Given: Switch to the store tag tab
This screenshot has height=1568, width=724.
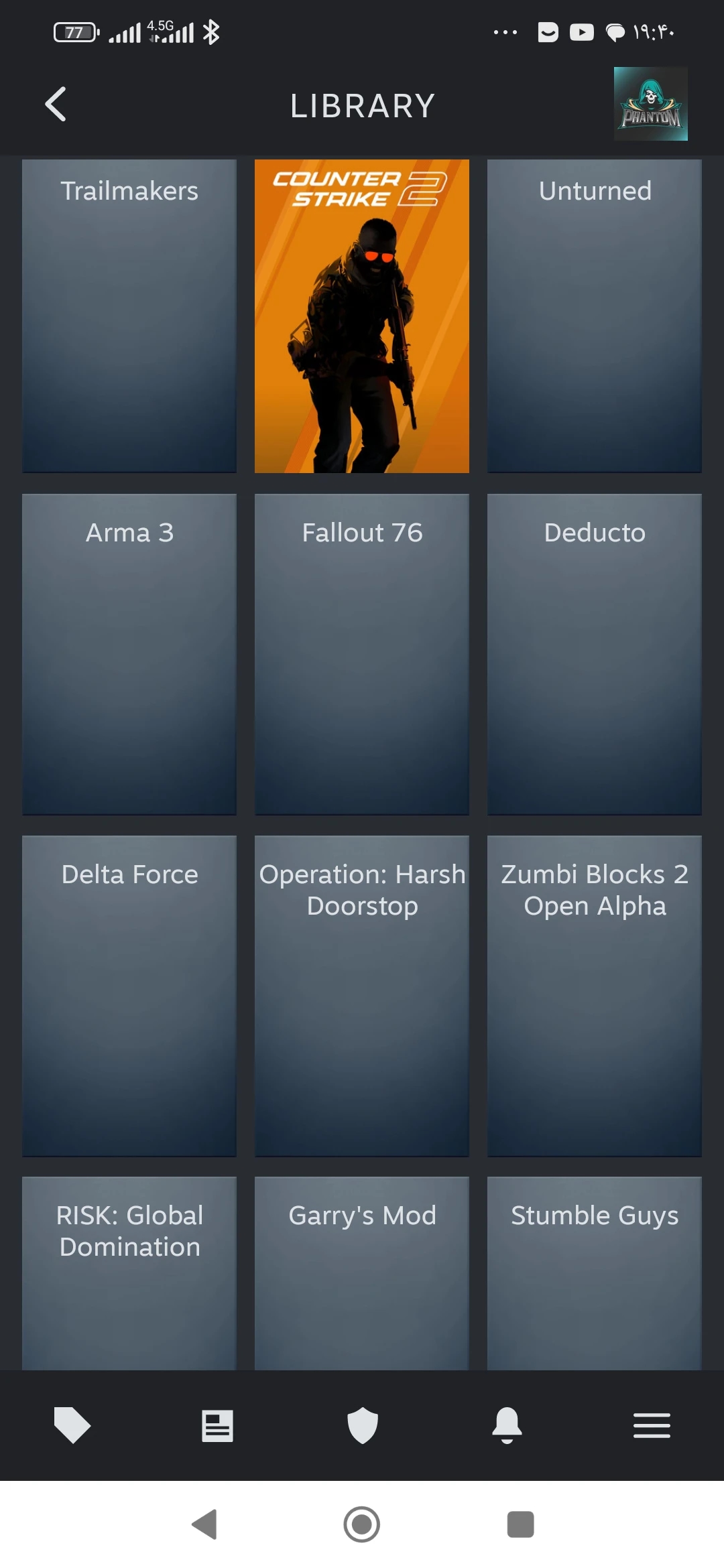Looking at the screenshot, I should [x=72, y=1425].
